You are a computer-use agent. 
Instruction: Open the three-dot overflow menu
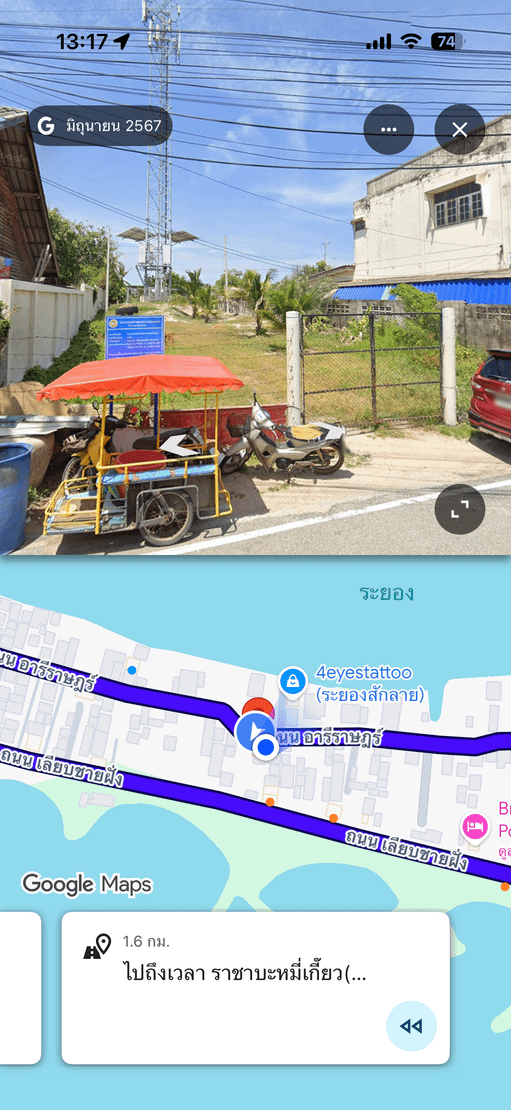(x=389, y=130)
